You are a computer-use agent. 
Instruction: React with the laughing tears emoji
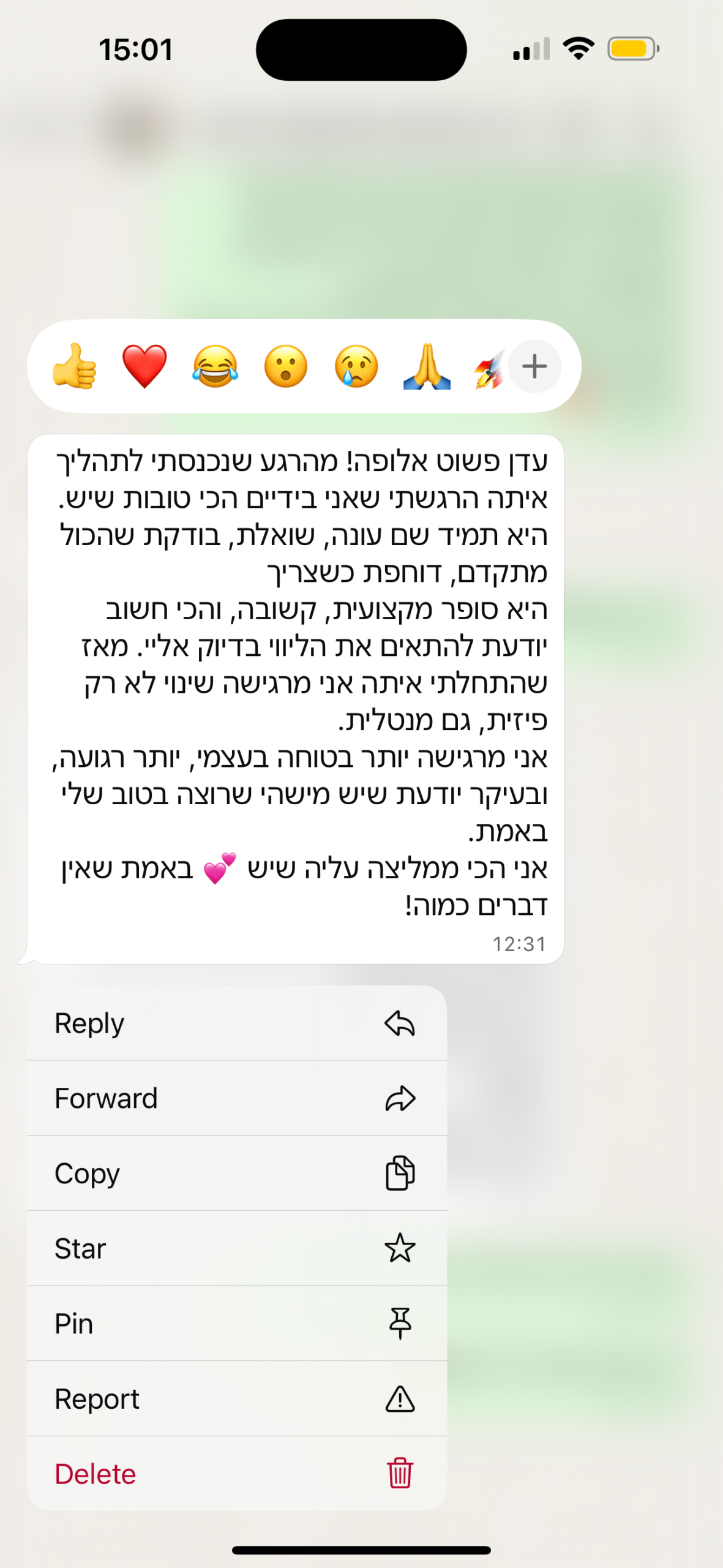pyautogui.click(x=215, y=366)
